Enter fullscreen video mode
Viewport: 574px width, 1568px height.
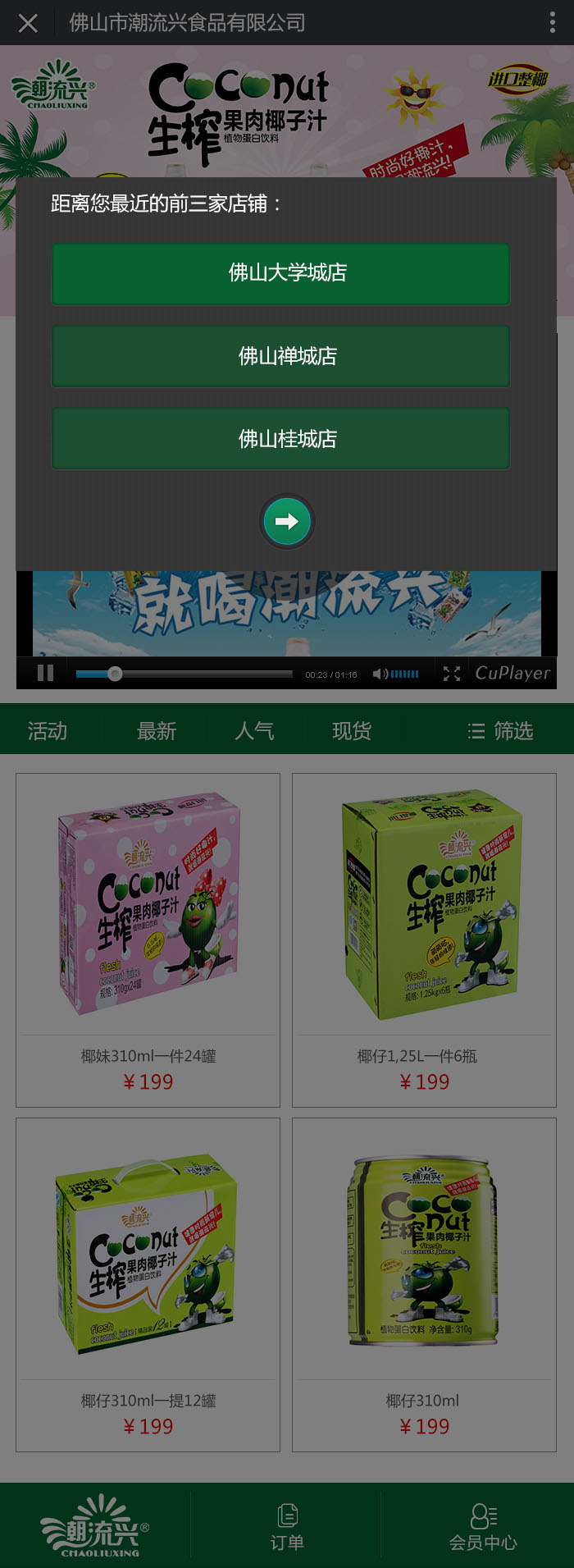coord(452,674)
